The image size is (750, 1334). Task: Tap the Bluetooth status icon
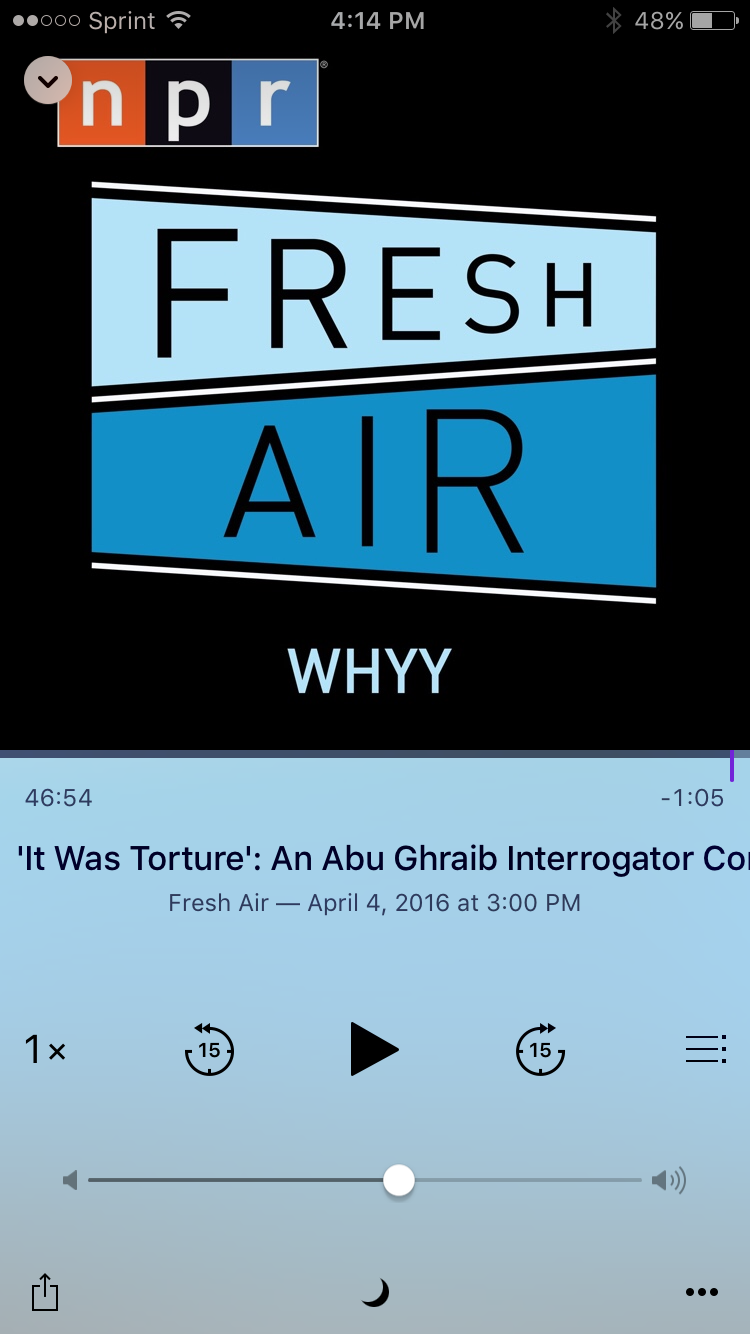(613, 19)
